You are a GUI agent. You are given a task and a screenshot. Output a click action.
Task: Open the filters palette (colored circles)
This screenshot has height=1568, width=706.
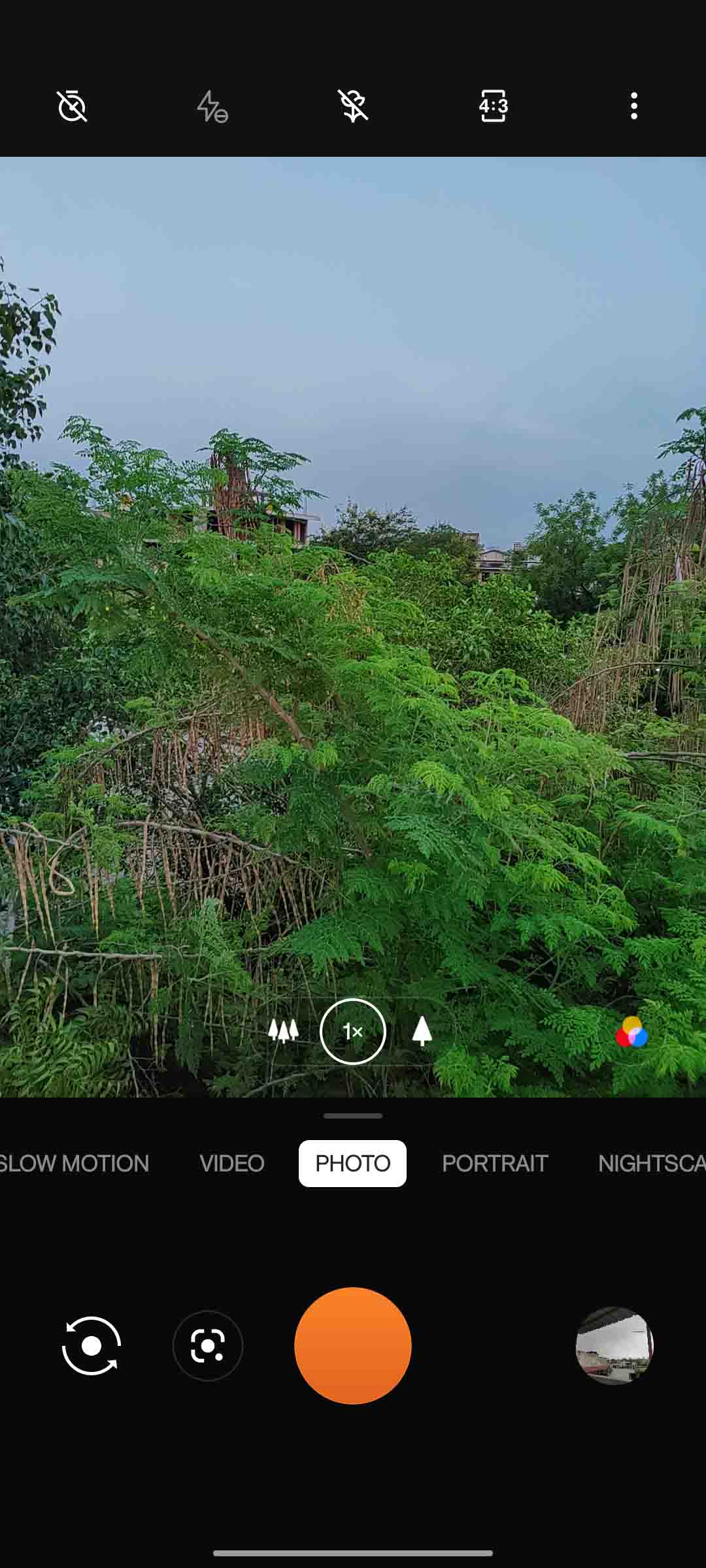coord(633,1030)
